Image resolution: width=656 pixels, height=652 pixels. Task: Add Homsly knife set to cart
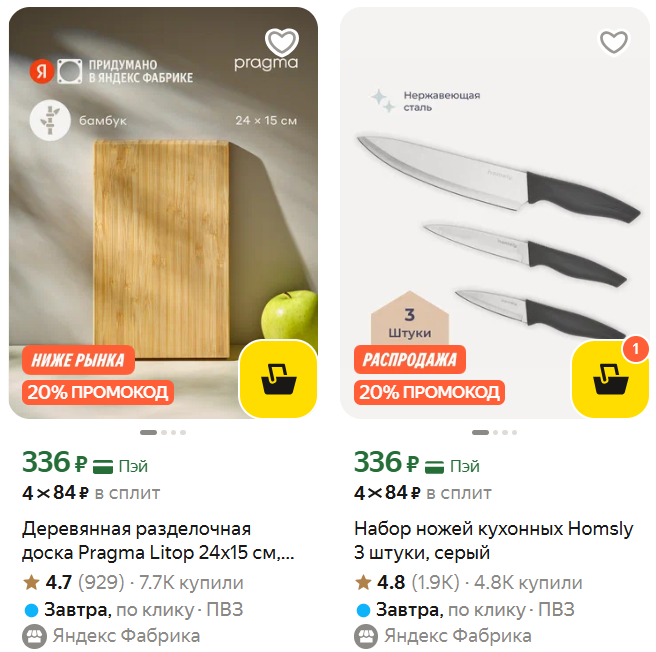[x=609, y=379]
